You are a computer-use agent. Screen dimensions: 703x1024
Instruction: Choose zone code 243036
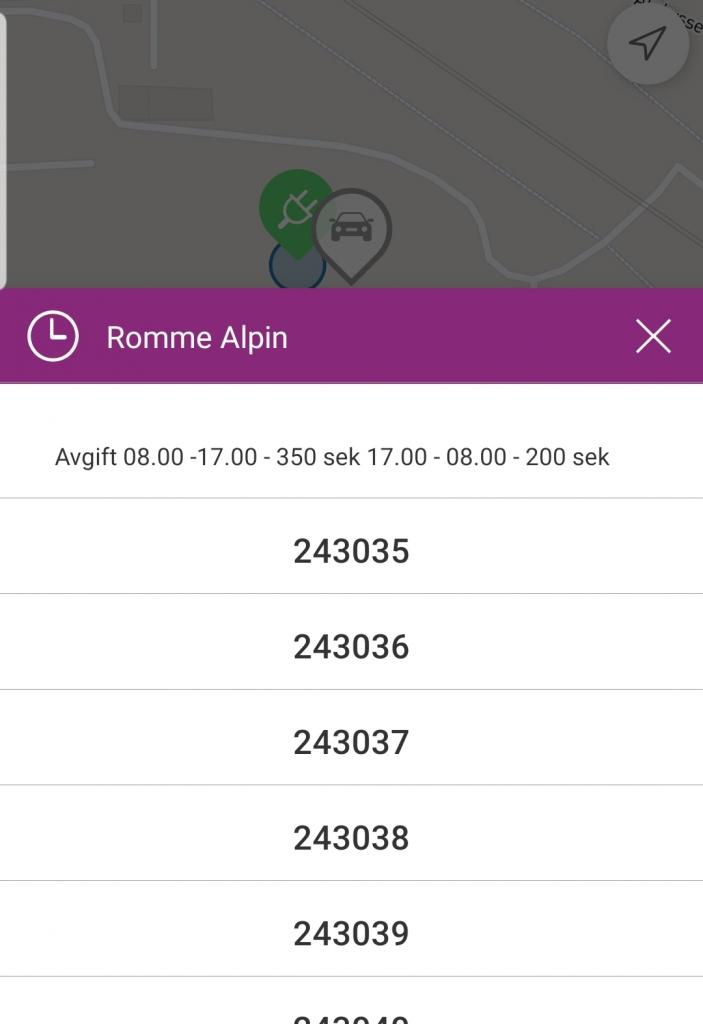point(351,647)
